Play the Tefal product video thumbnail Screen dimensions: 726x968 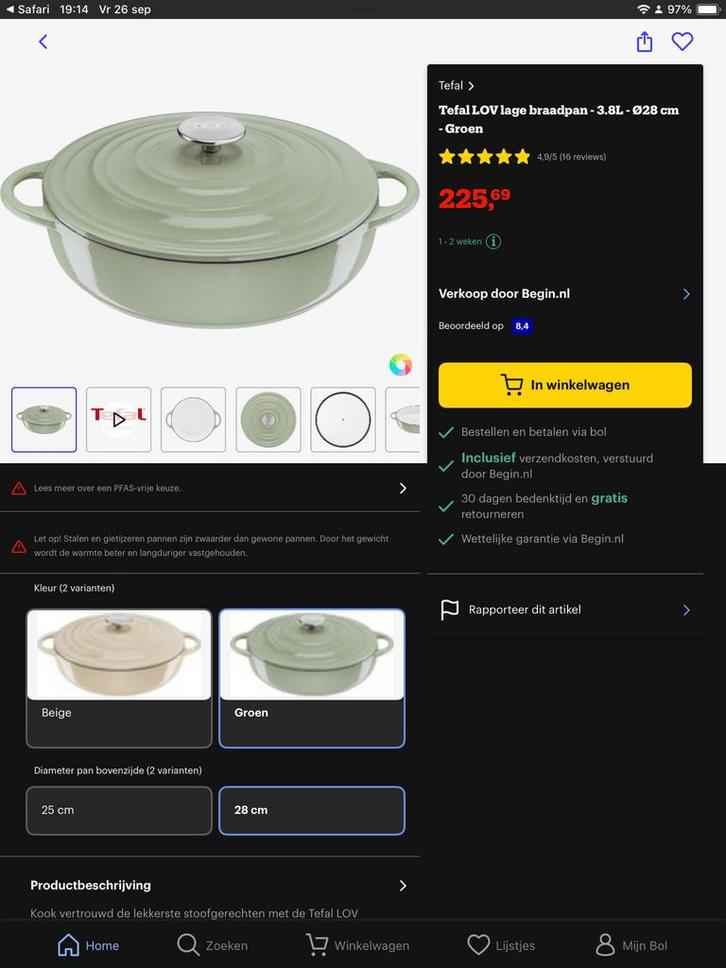coord(119,419)
